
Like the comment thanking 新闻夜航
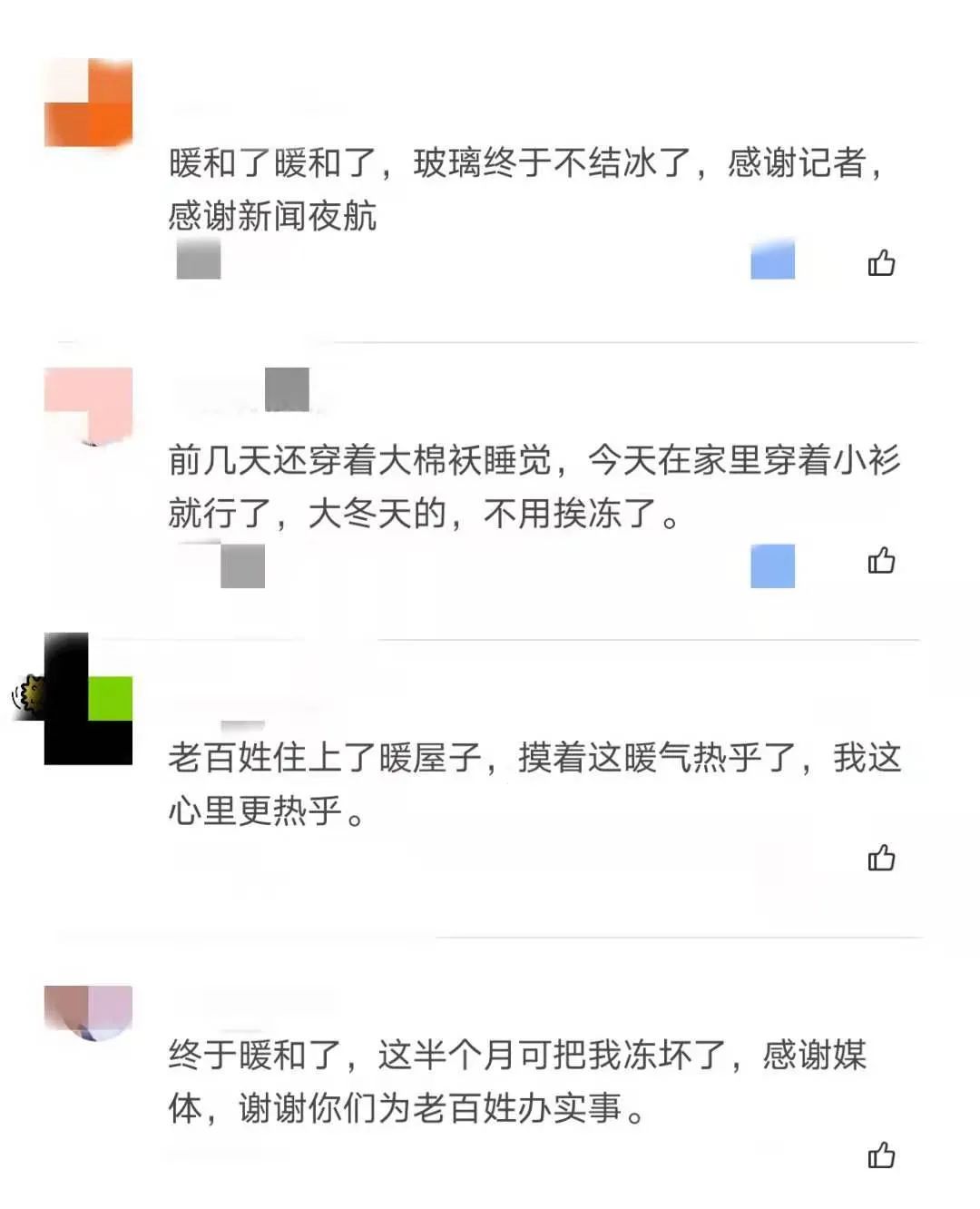coord(881,263)
